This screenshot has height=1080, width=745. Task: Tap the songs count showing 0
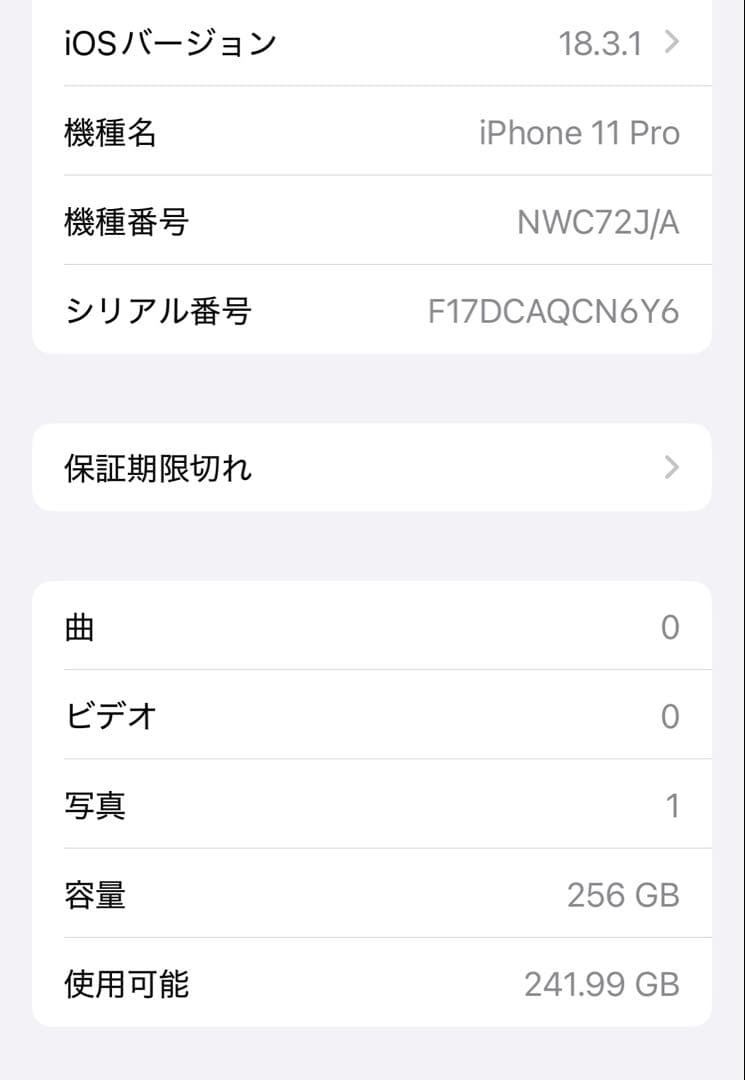point(670,627)
